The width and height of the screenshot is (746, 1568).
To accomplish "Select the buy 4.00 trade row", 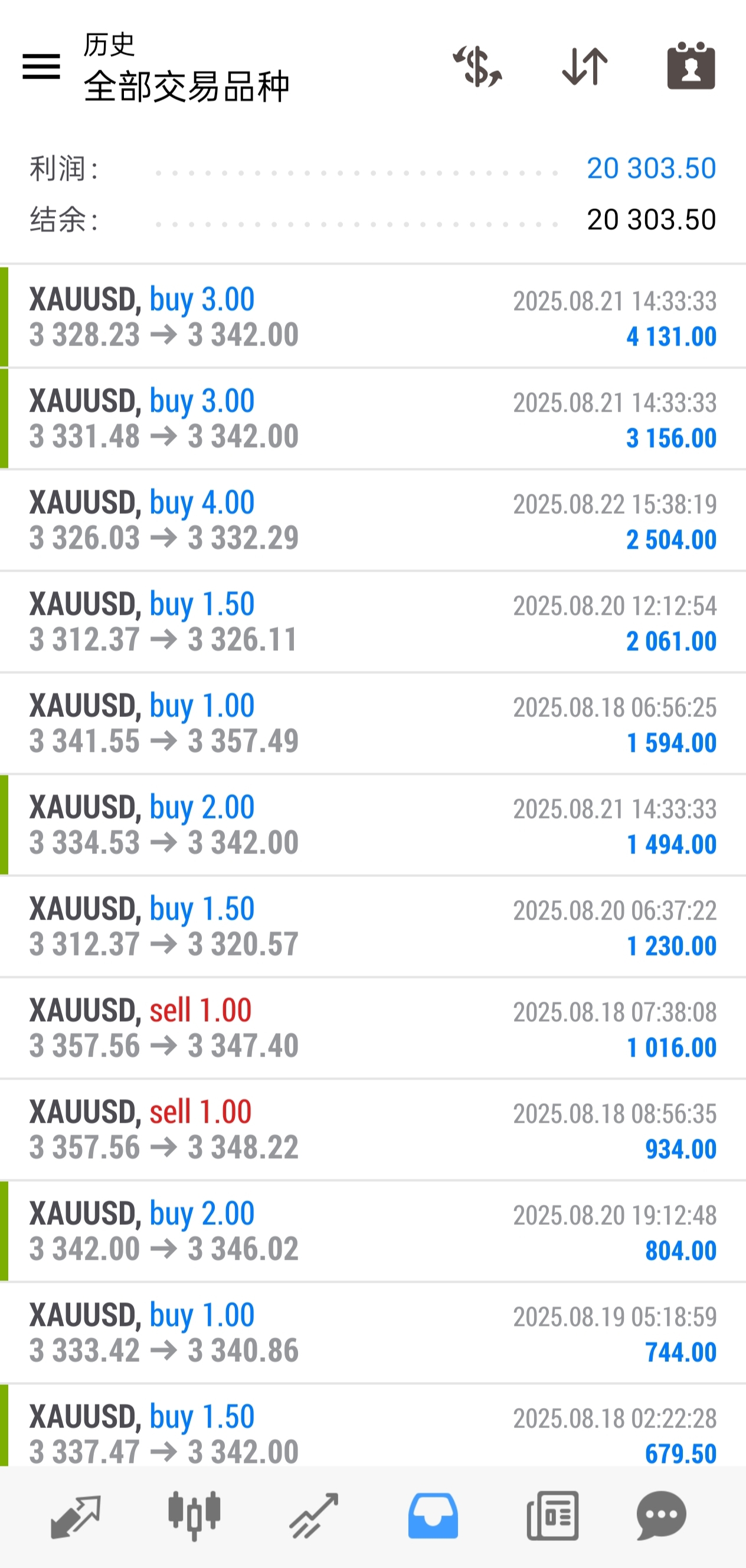I will [x=373, y=520].
